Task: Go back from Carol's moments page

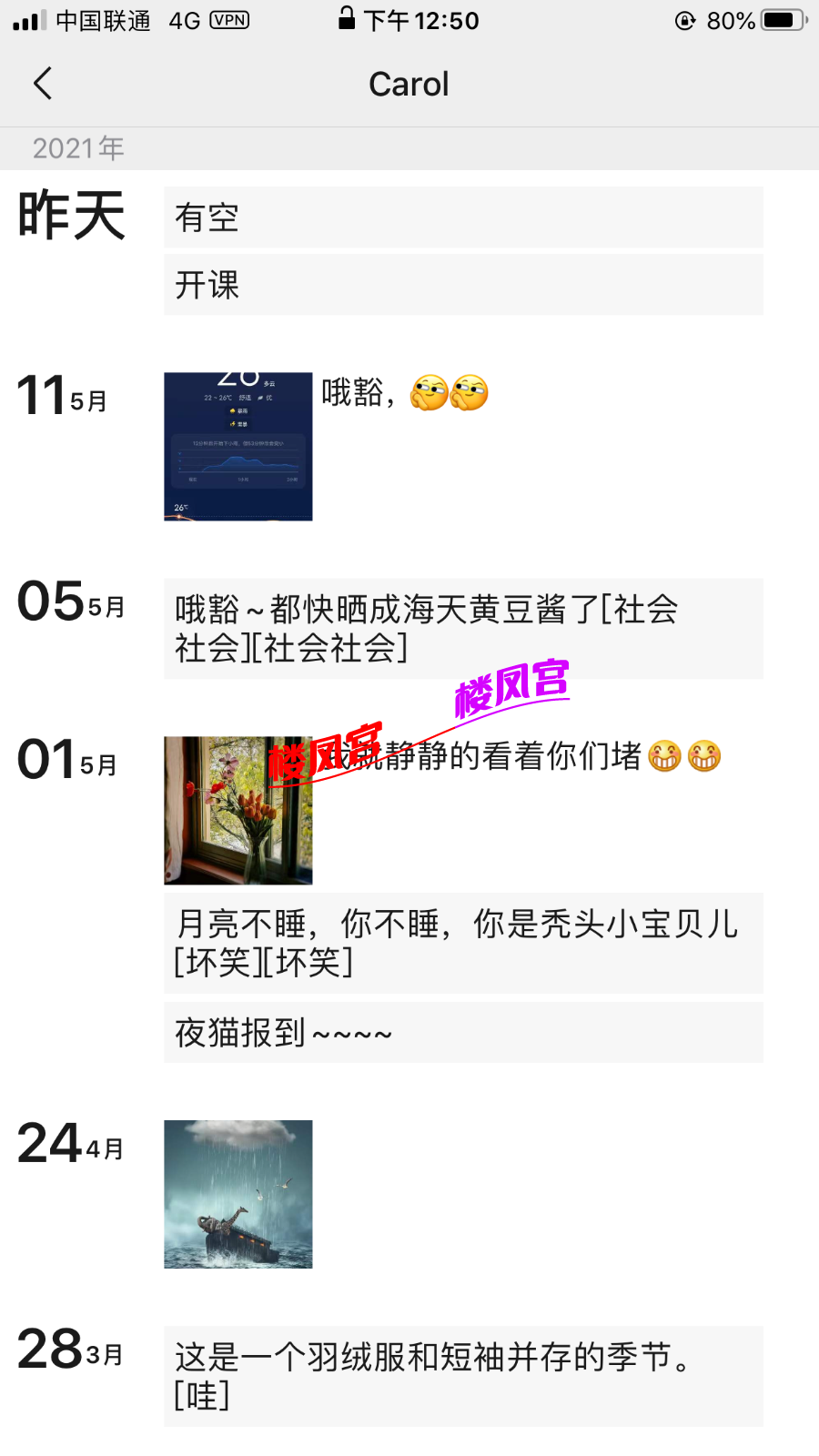Action: pyautogui.click(x=43, y=84)
